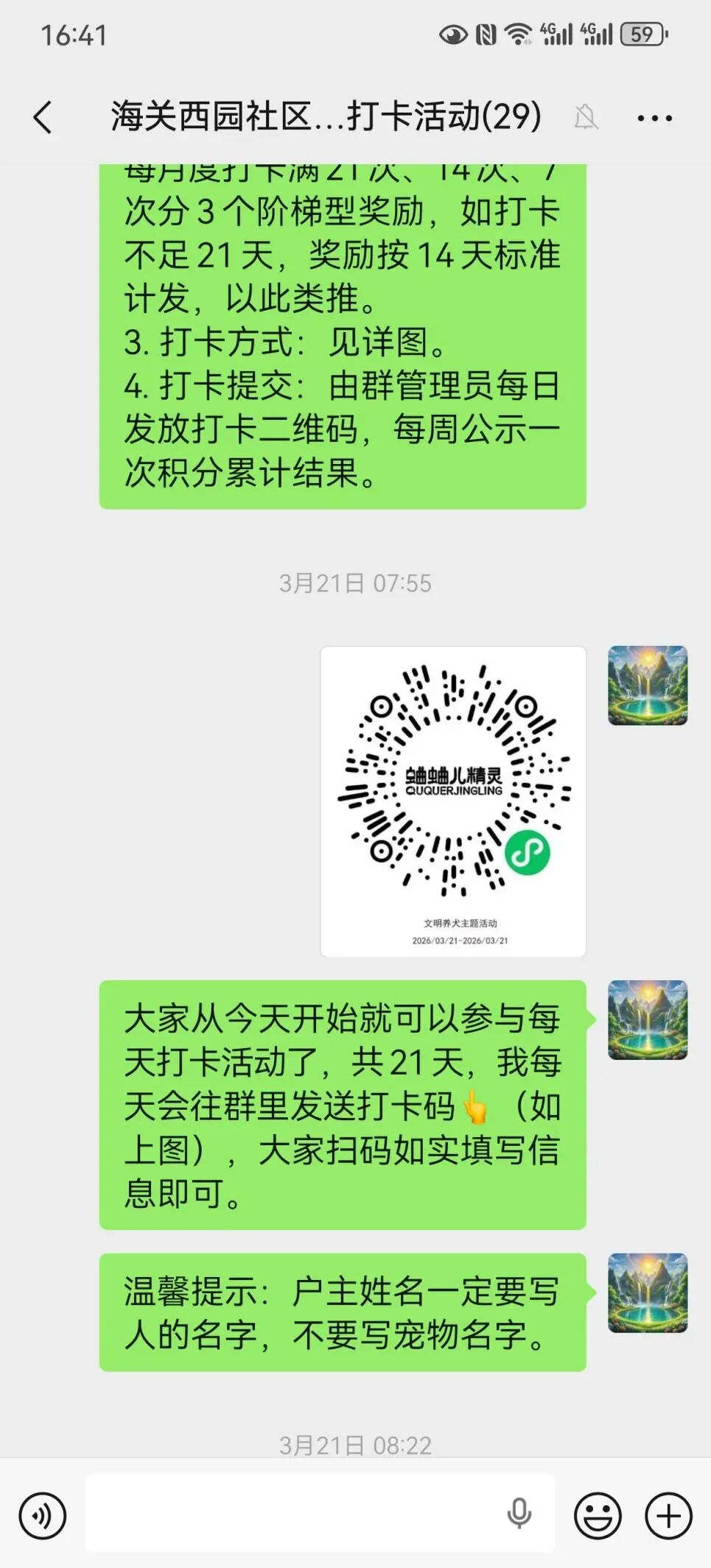
Task: View sender avatar beside QR code image
Action: [x=648, y=686]
